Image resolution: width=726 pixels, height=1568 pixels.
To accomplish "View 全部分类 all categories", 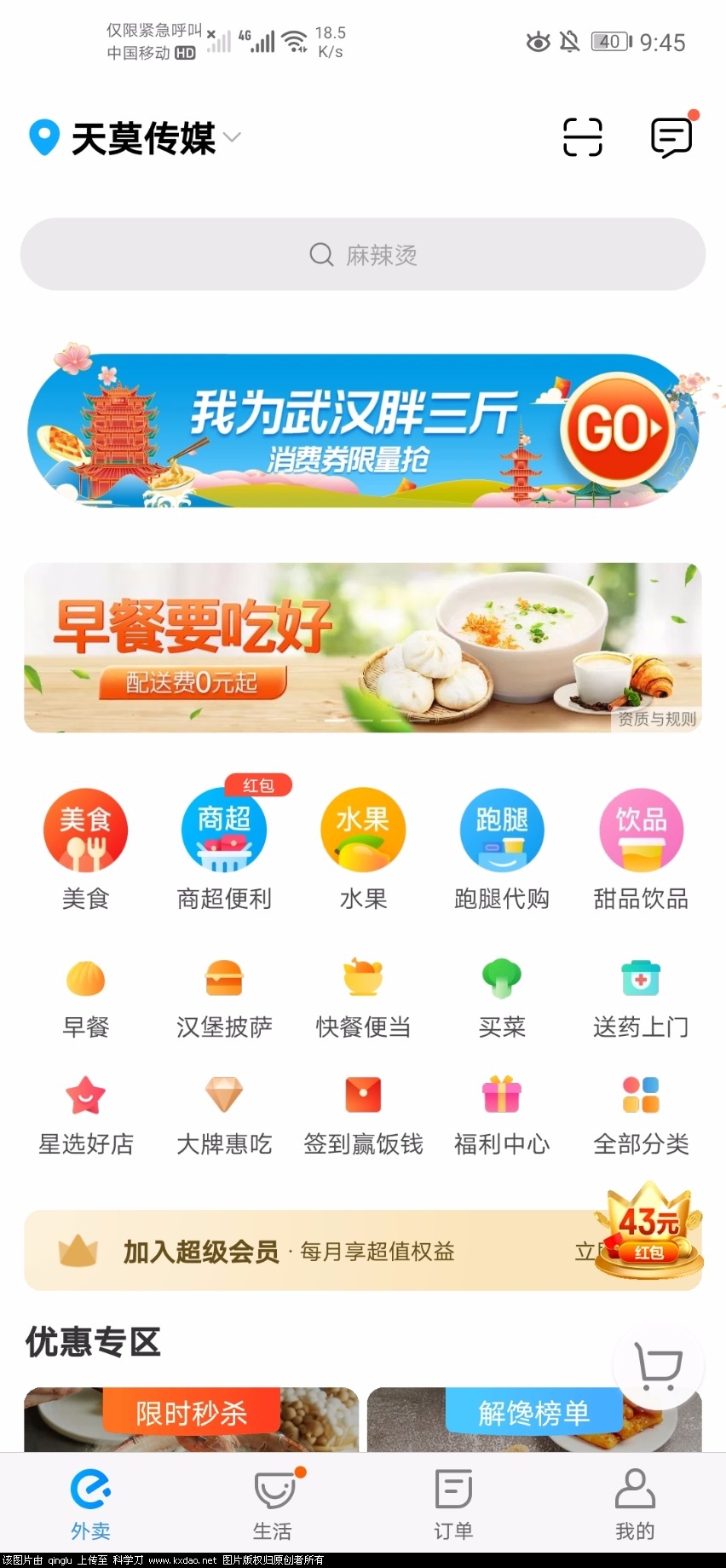I will point(641,1115).
